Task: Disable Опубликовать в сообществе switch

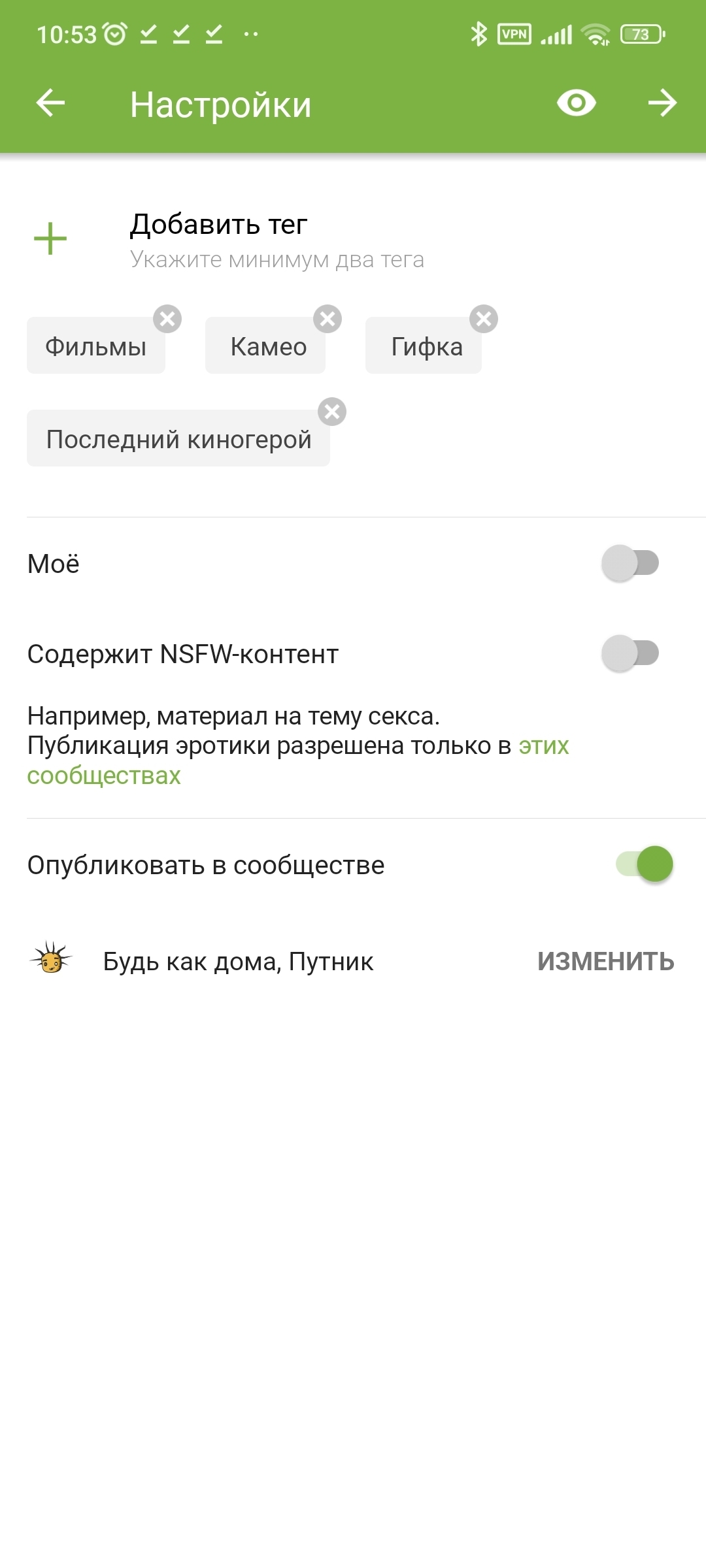Action: tap(645, 864)
